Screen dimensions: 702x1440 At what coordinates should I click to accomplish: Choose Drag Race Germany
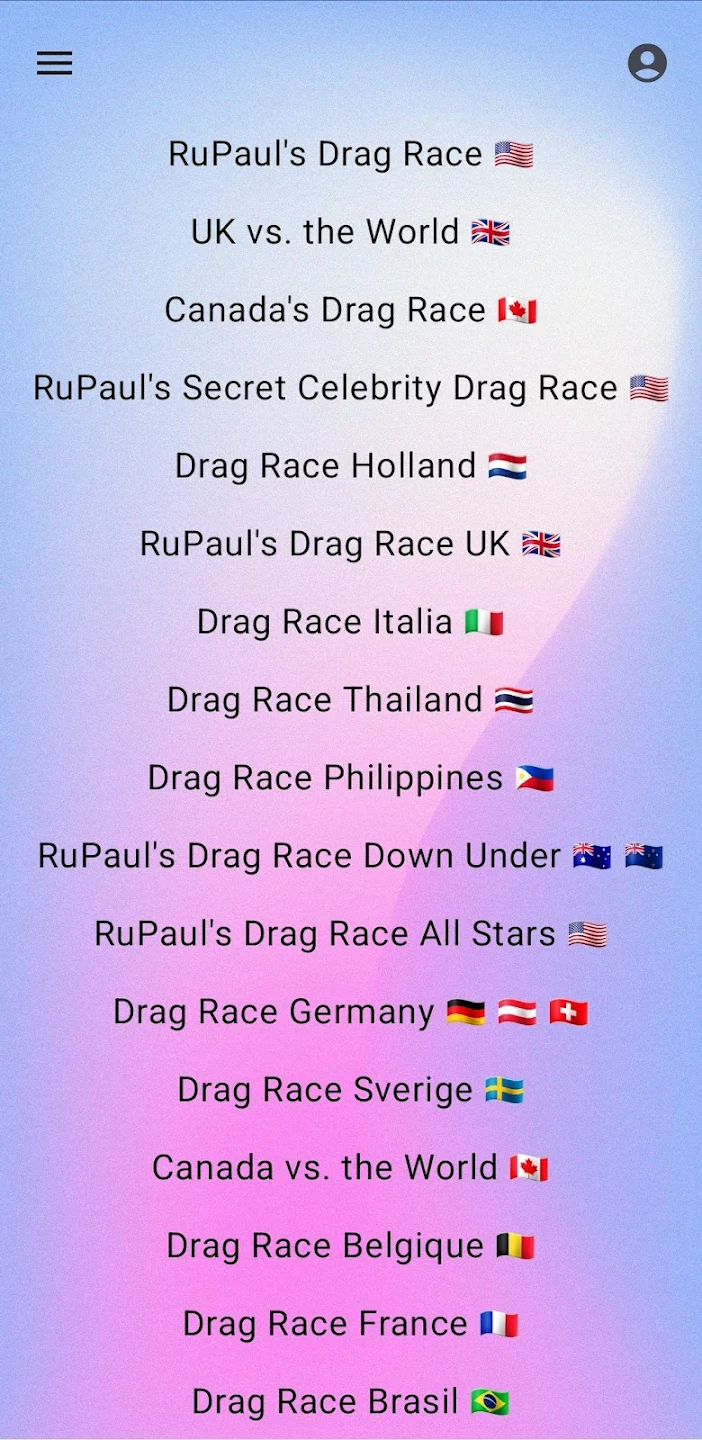point(350,1012)
